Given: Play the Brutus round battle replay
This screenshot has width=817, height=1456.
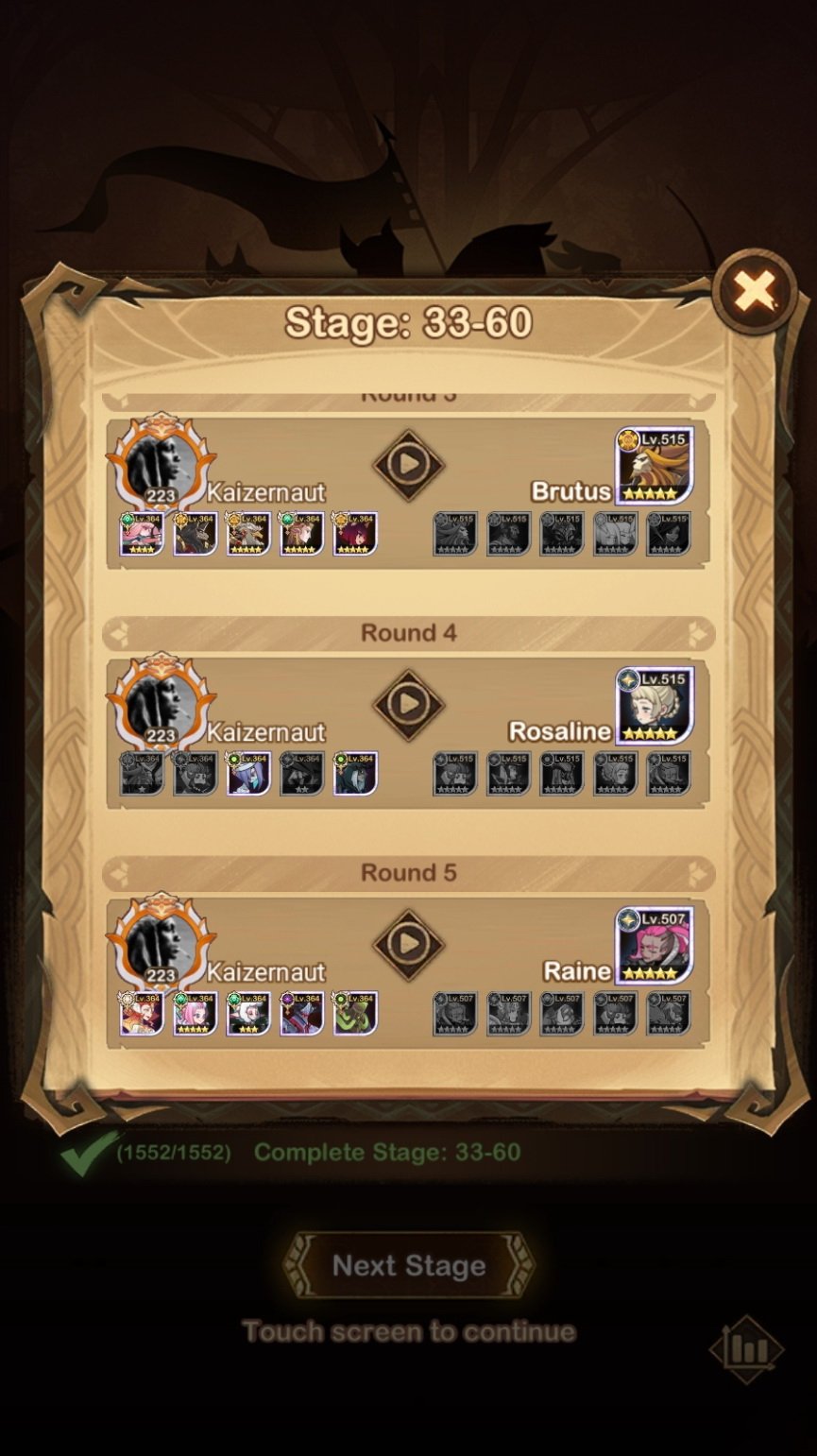Looking at the screenshot, I should point(408,464).
